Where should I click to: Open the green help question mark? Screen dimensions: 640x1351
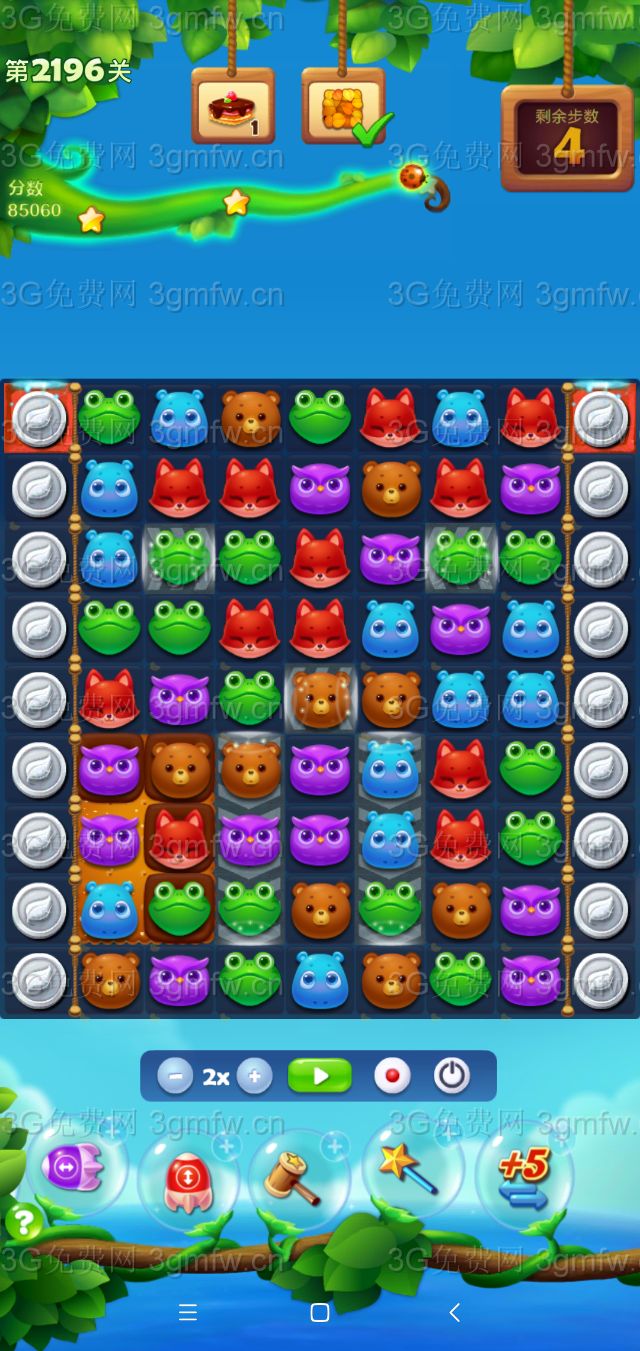click(x=24, y=1222)
